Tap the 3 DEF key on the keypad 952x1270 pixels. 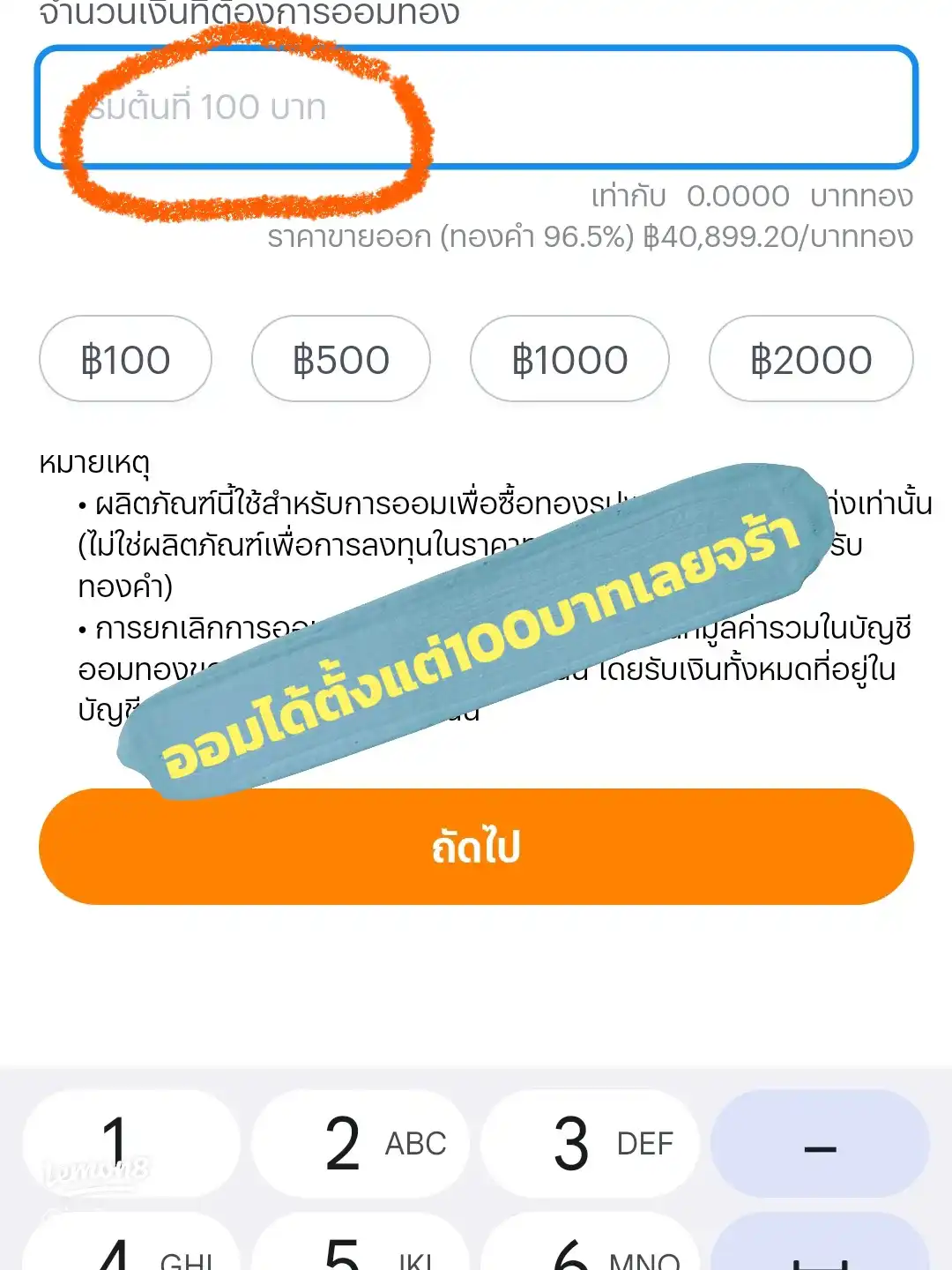point(589,1143)
